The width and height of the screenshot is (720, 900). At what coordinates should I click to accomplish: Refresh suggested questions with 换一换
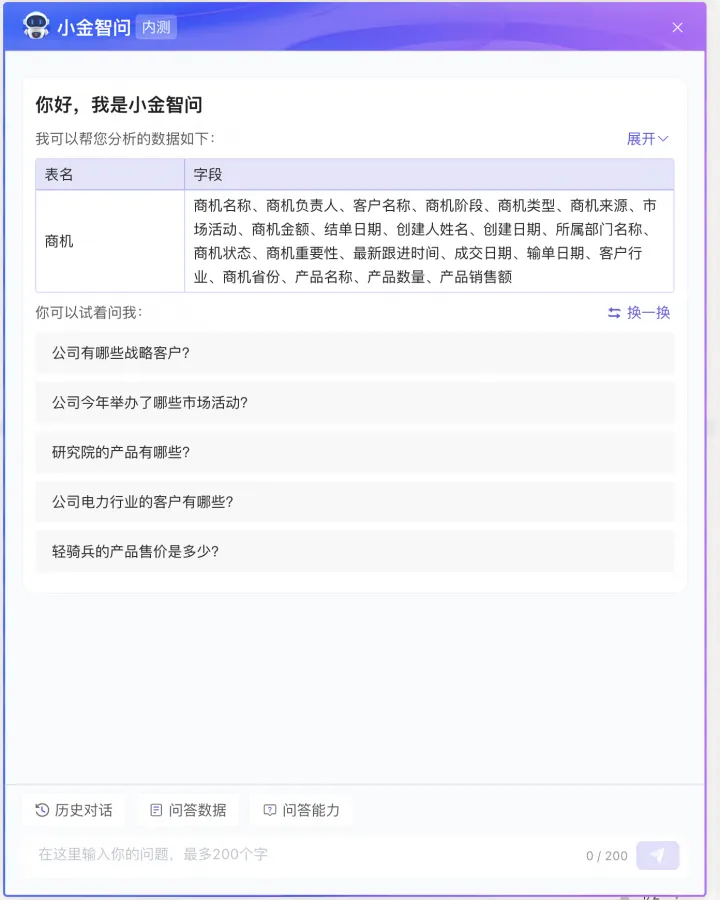pos(639,313)
